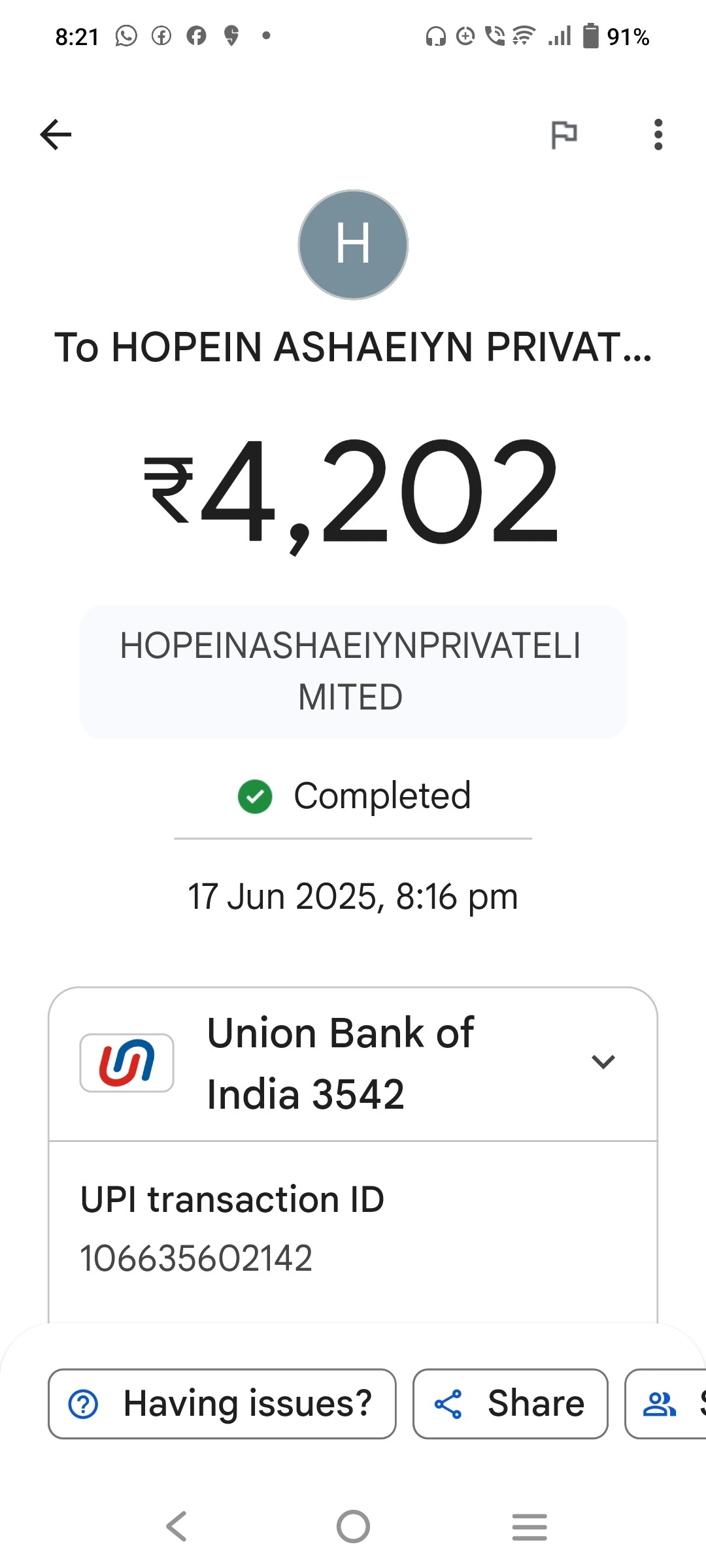The height and width of the screenshot is (1568, 706).
Task: Share this payment receipt
Action: click(511, 1403)
